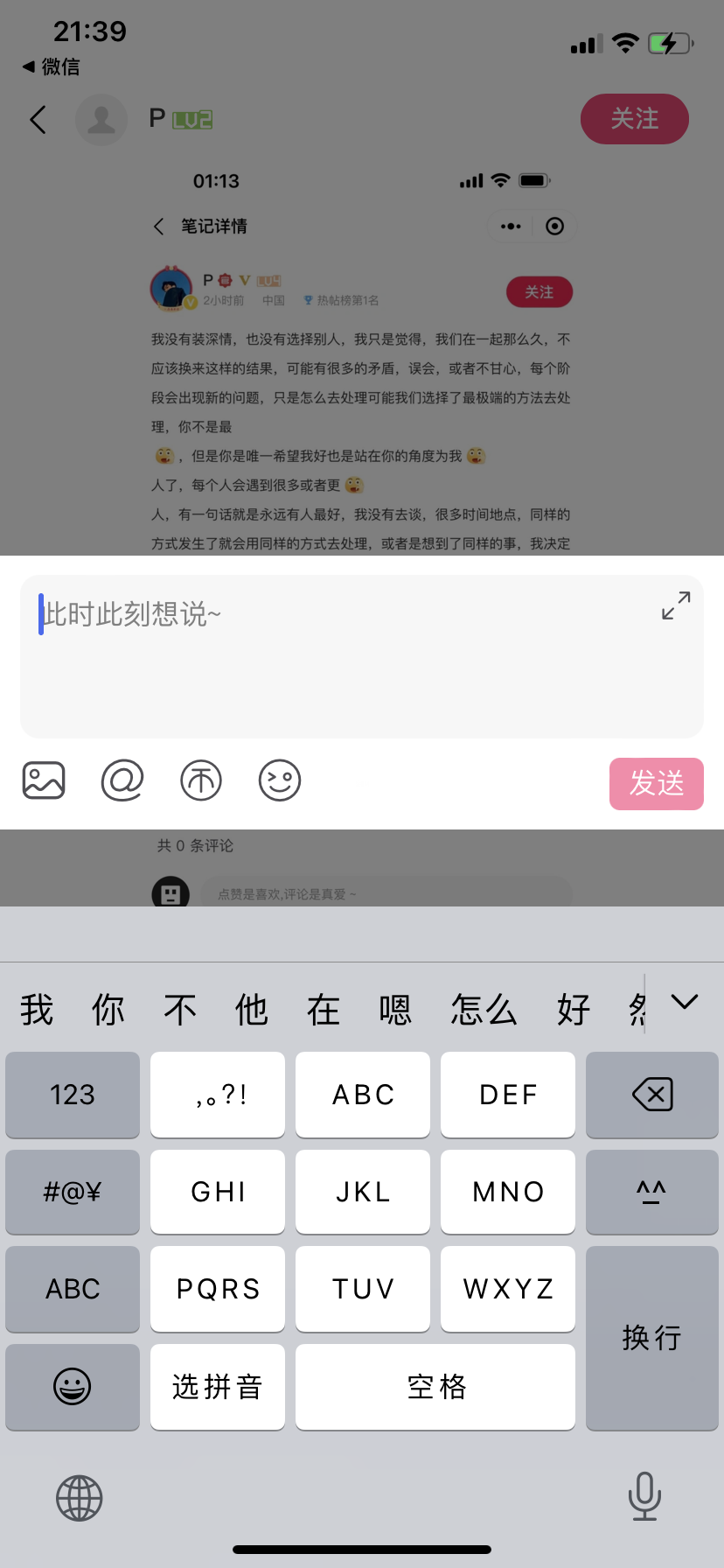
Task: Attach an image to the comment
Action: [44, 780]
